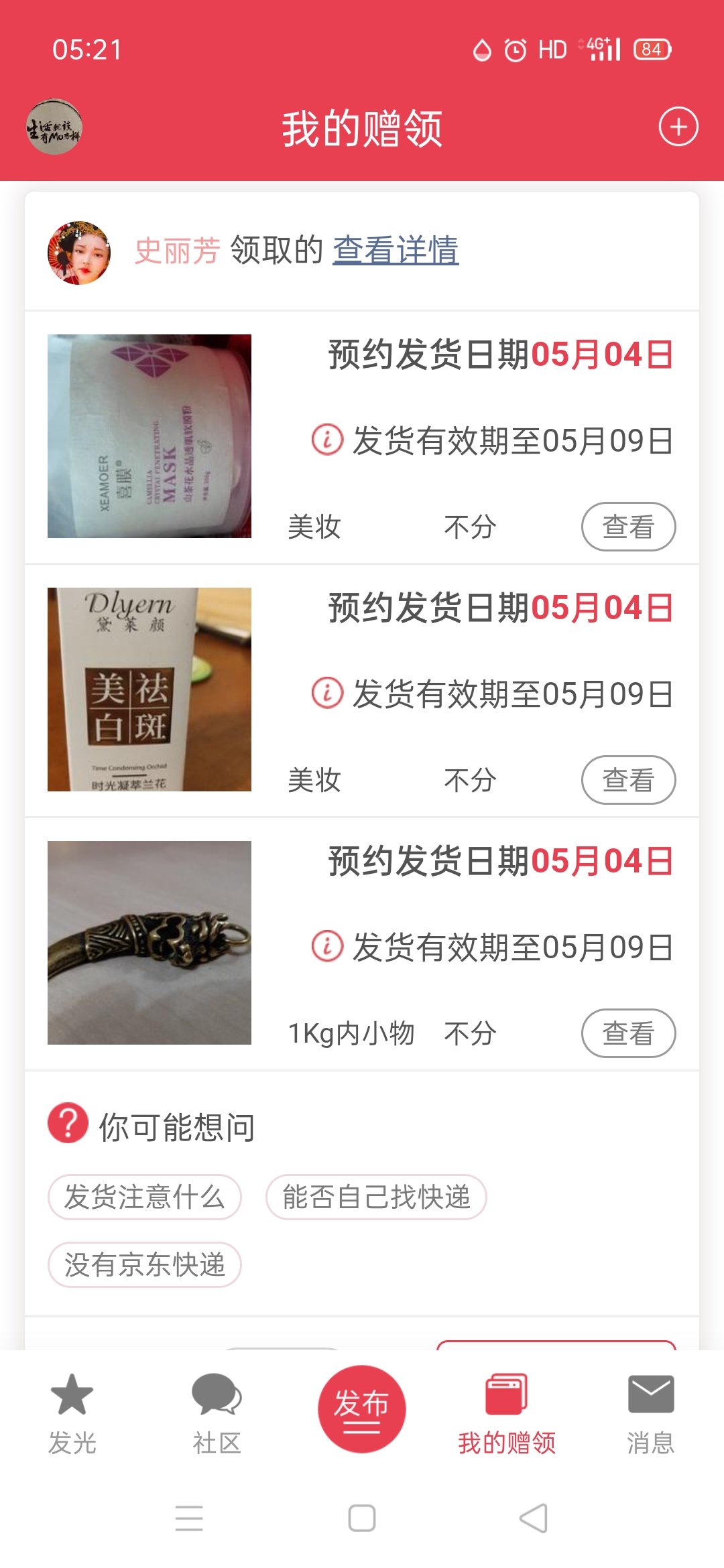Select the 能否自己找快递 question chip
This screenshot has width=724, height=1568.
[x=376, y=1197]
